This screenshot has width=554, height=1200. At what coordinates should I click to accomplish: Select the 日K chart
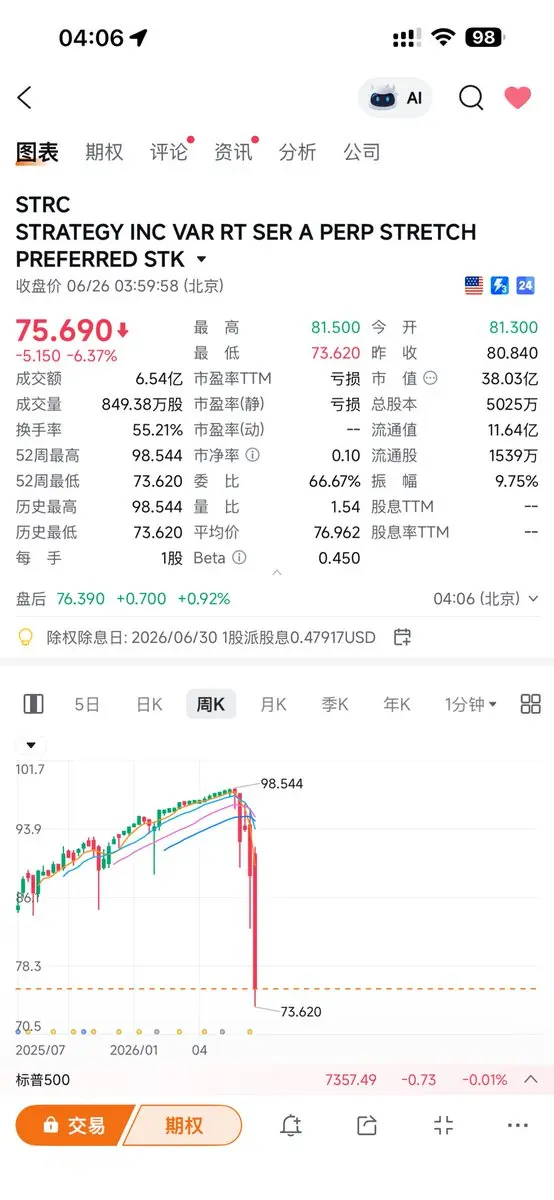pyautogui.click(x=149, y=704)
